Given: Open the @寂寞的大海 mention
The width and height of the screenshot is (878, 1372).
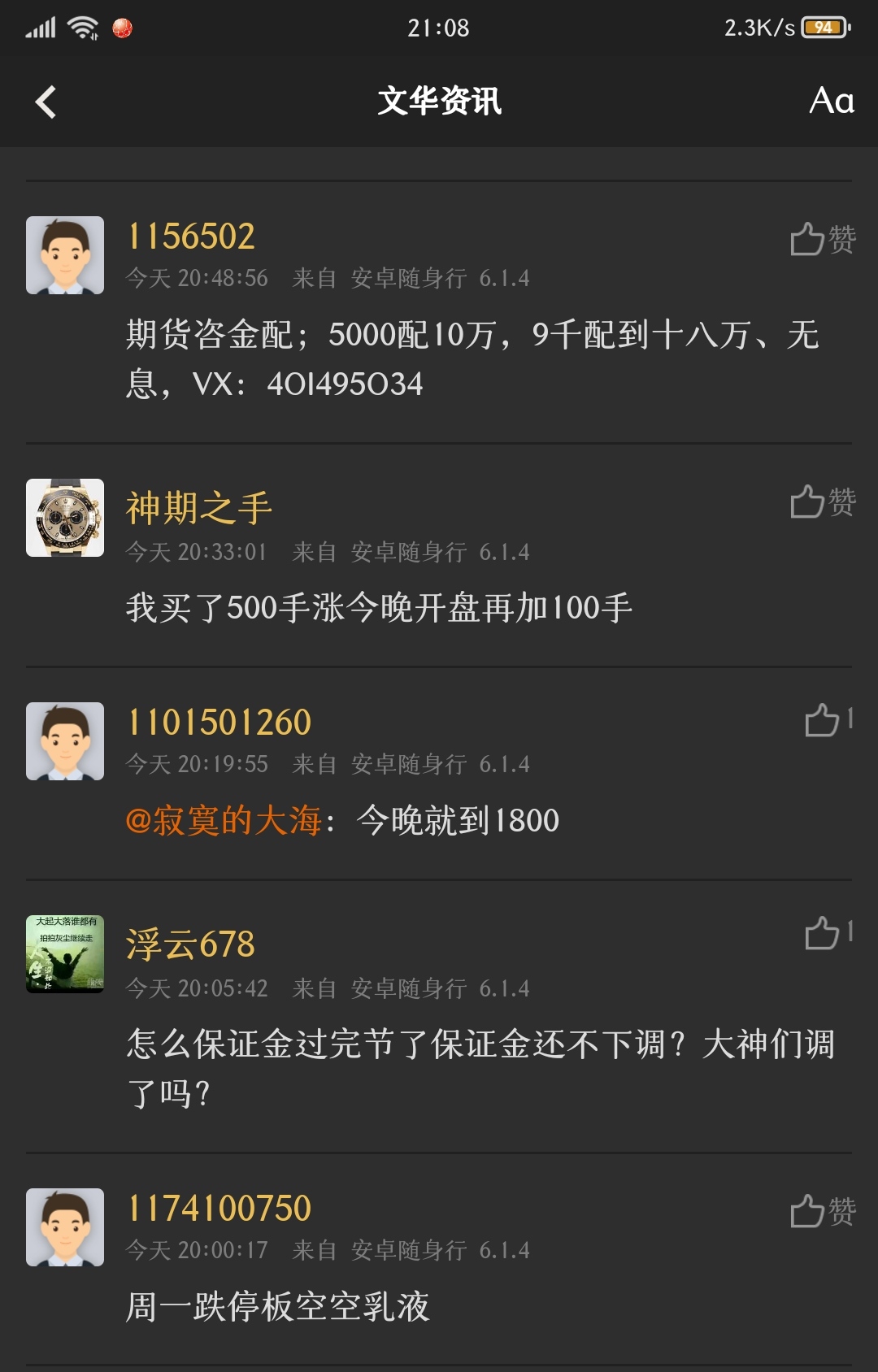Looking at the screenshot, I should tap(224, 821).
